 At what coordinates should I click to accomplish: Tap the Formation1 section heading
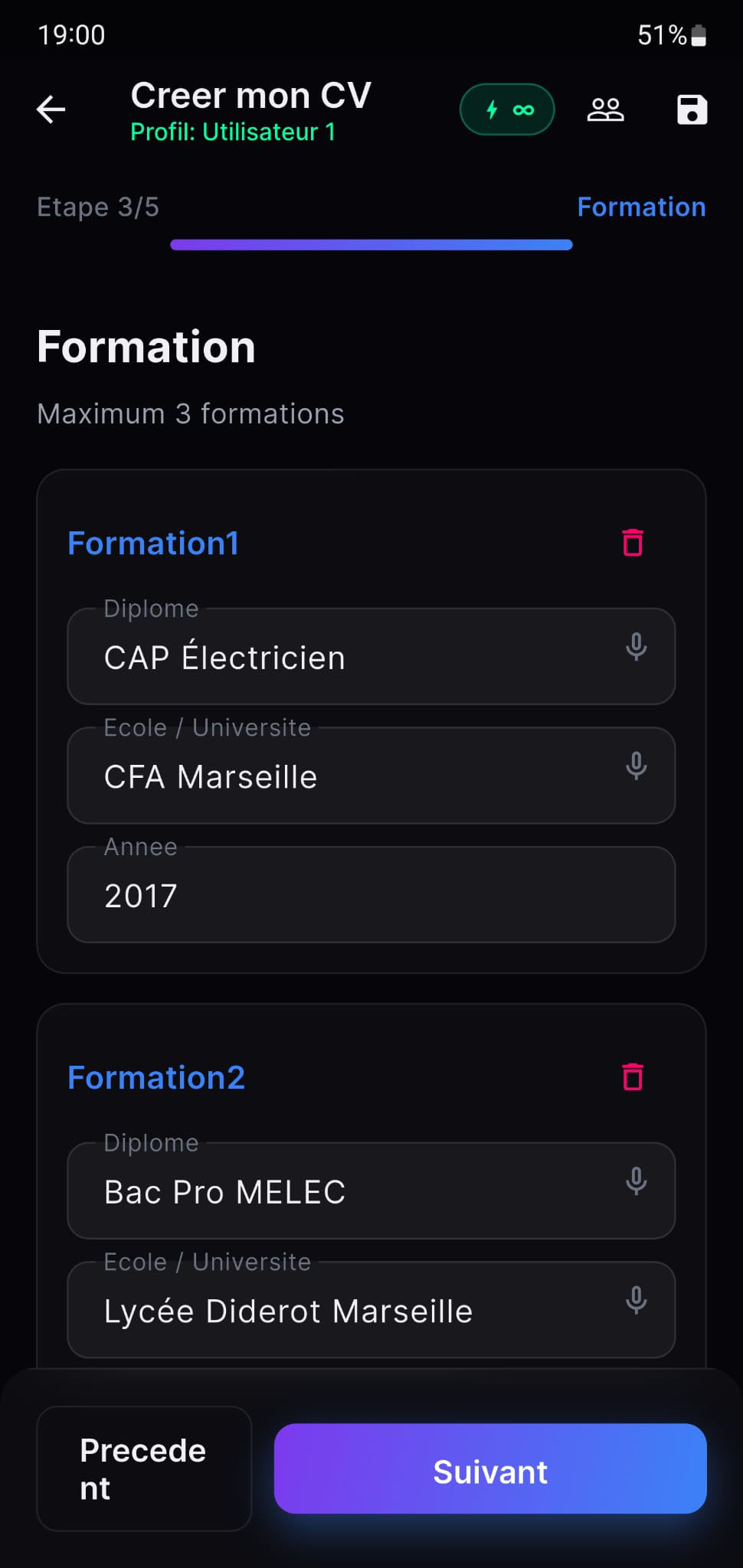(x=152, y=544)
